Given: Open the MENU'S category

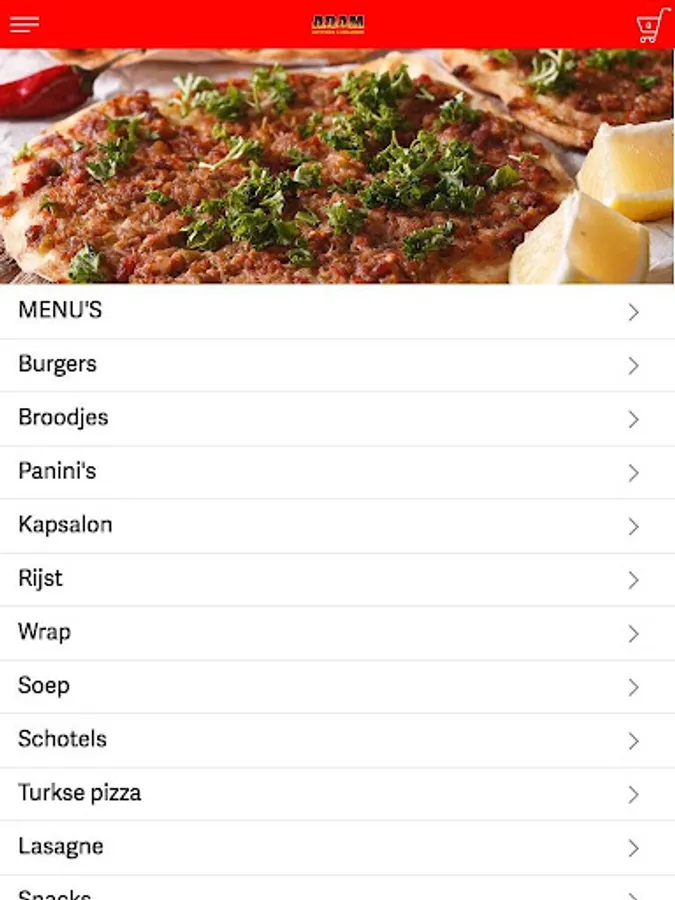Looking at the screenshot, I should (337, 311).
